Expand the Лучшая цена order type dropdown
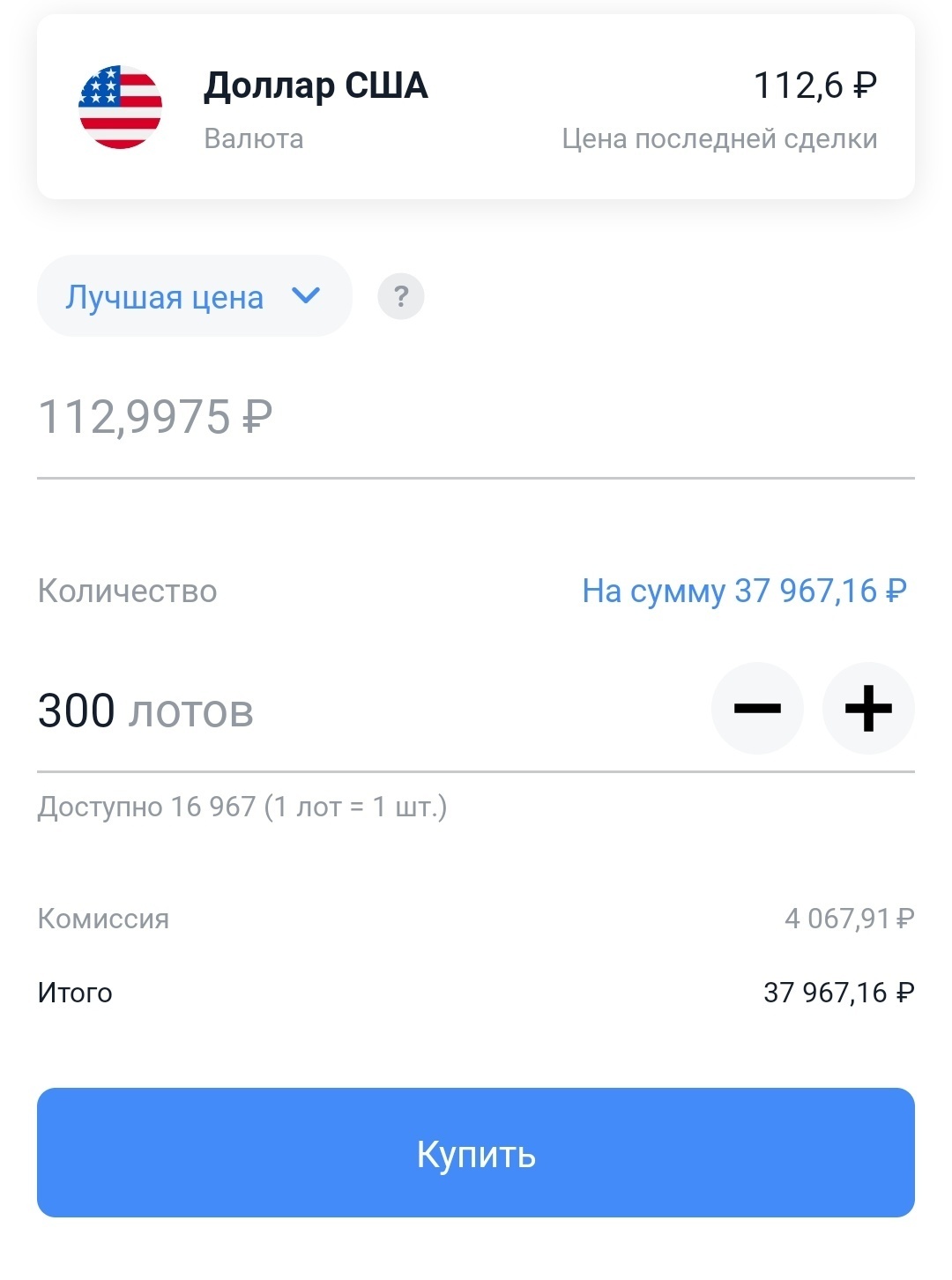Image resolution: width=952 pixels, height=1280 pixels. [194, 297]
